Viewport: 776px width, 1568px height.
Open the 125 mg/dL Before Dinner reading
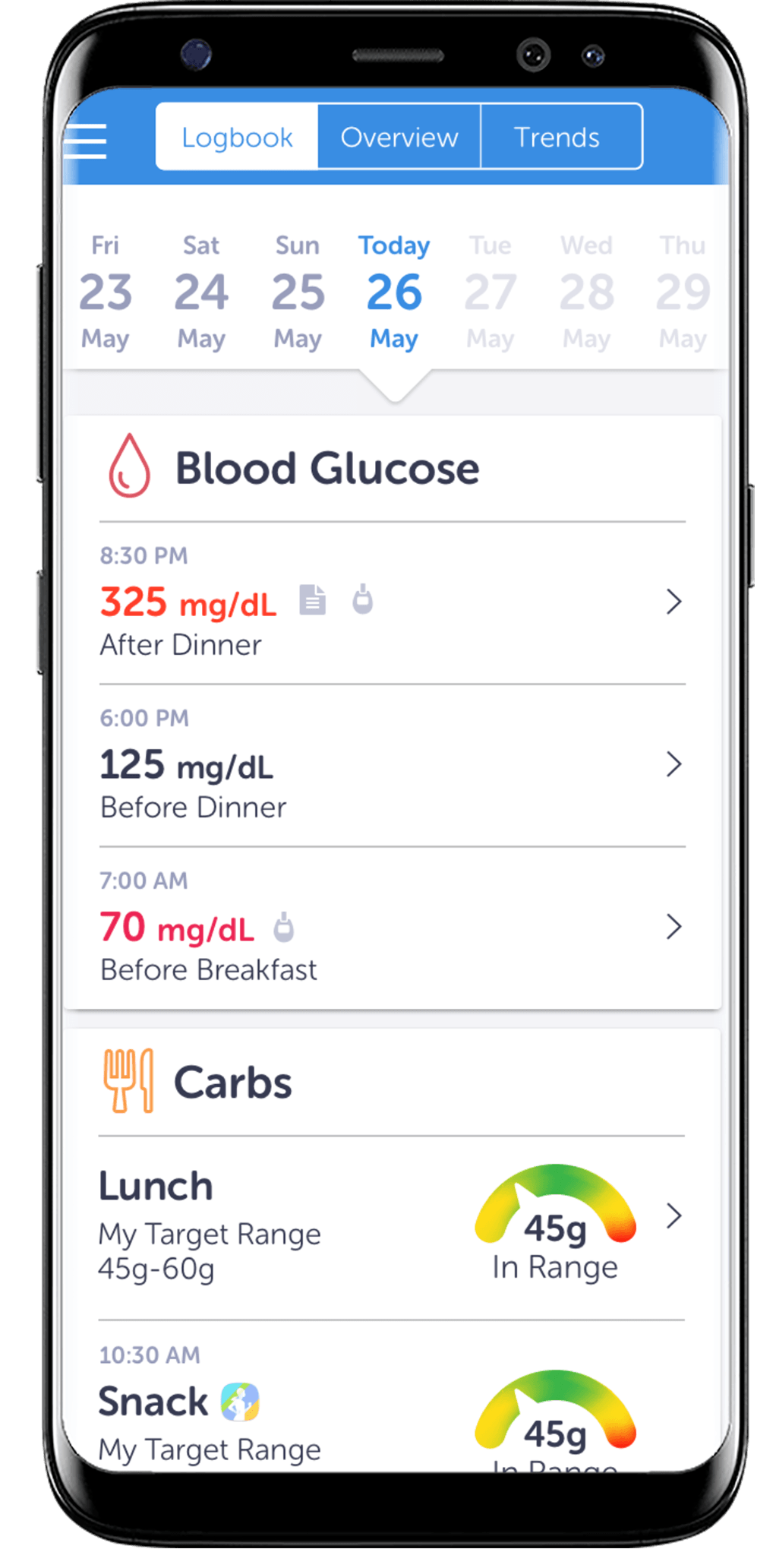pos(393,765)
